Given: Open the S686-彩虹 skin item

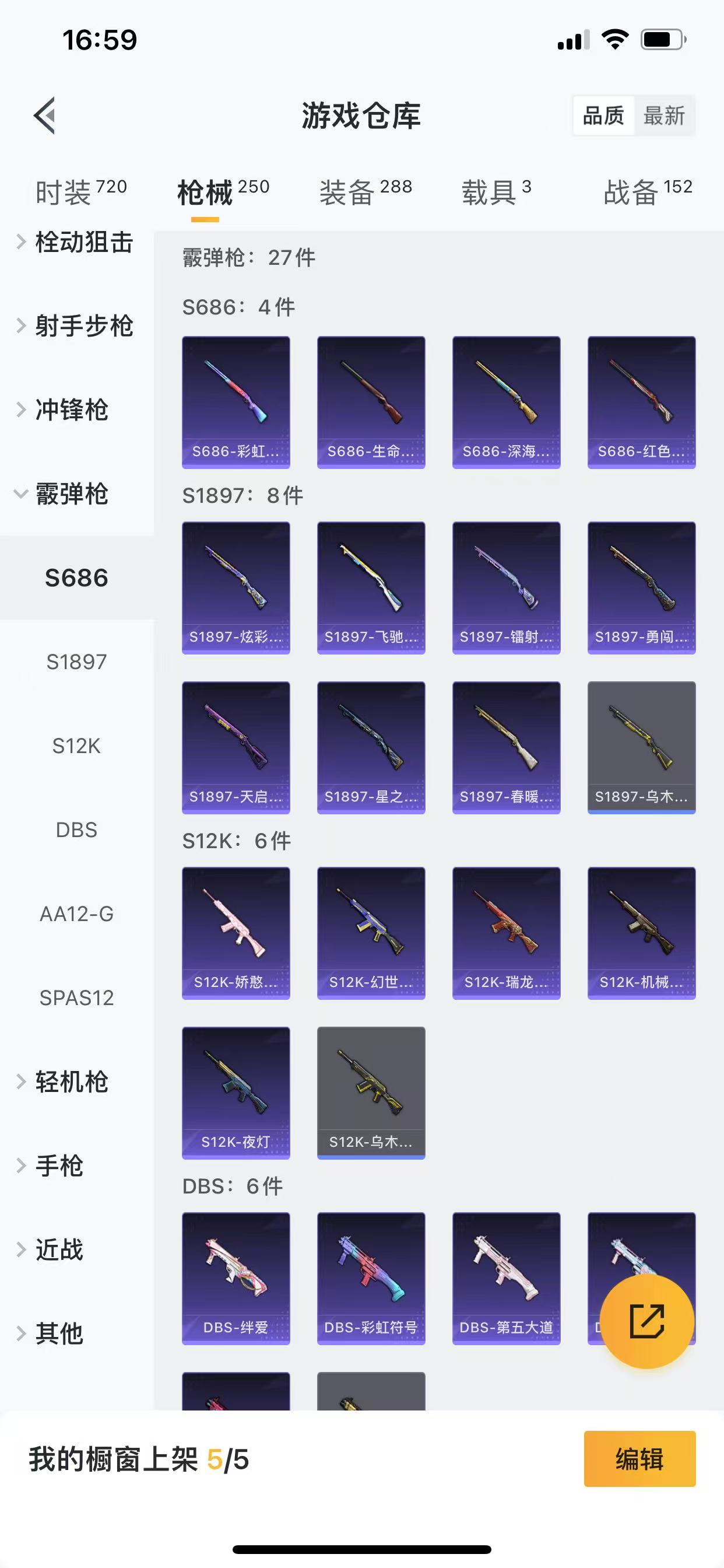Looking at the screenshot, I should [x=236, y=402].
